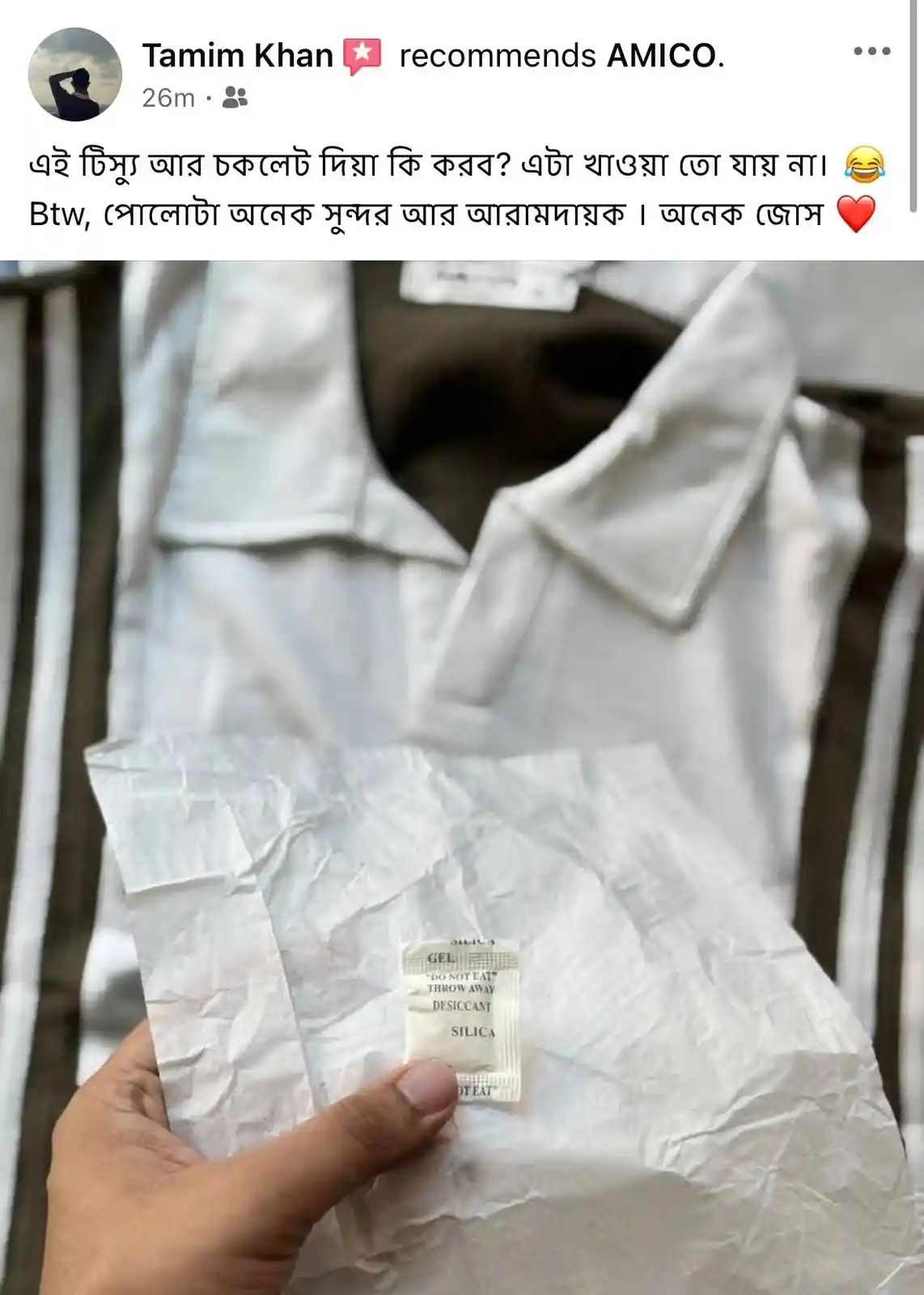Visit the AMICO page
Screen dimensions: 924x1295
662,56
